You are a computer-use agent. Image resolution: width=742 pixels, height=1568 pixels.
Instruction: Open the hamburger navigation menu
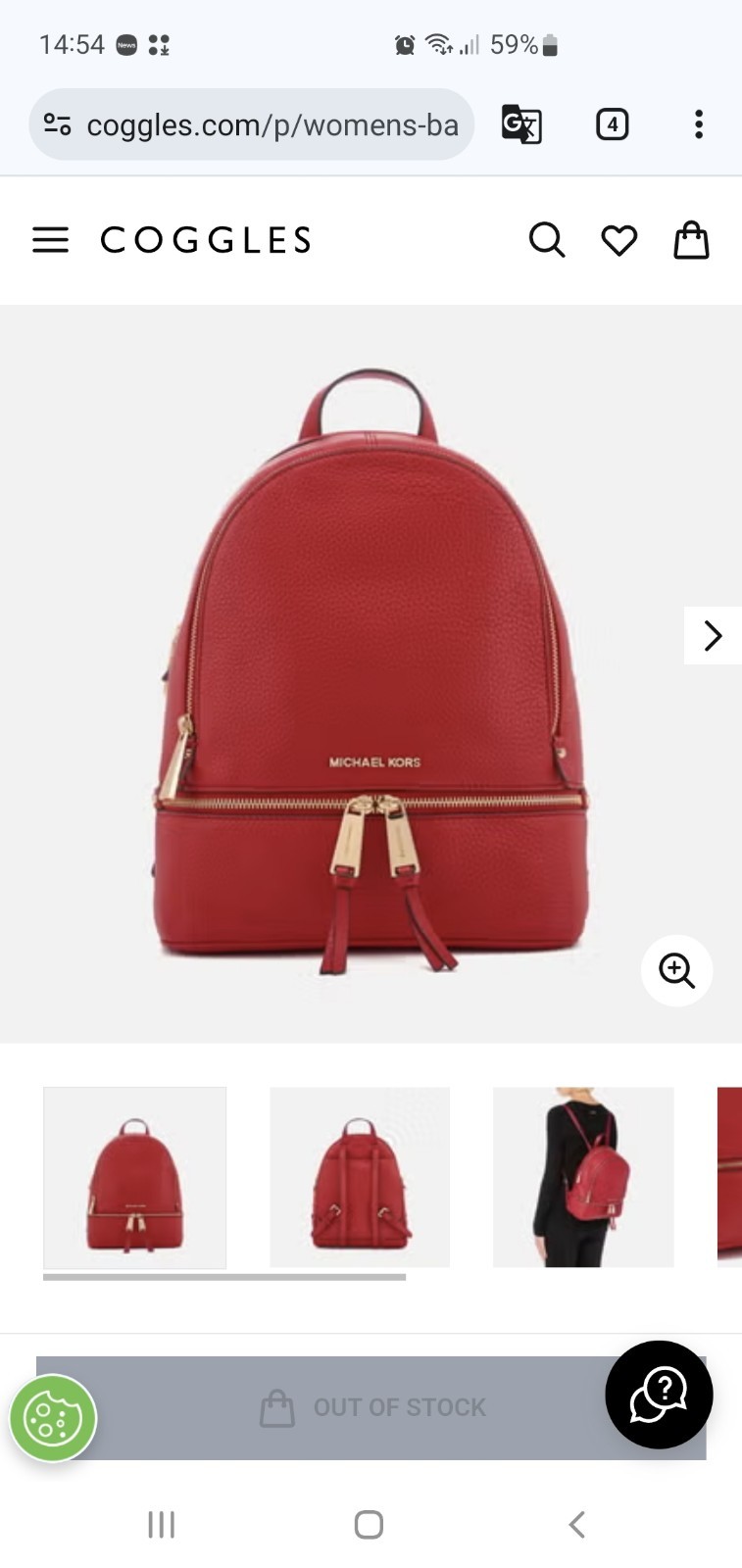[x=51, y=240]
